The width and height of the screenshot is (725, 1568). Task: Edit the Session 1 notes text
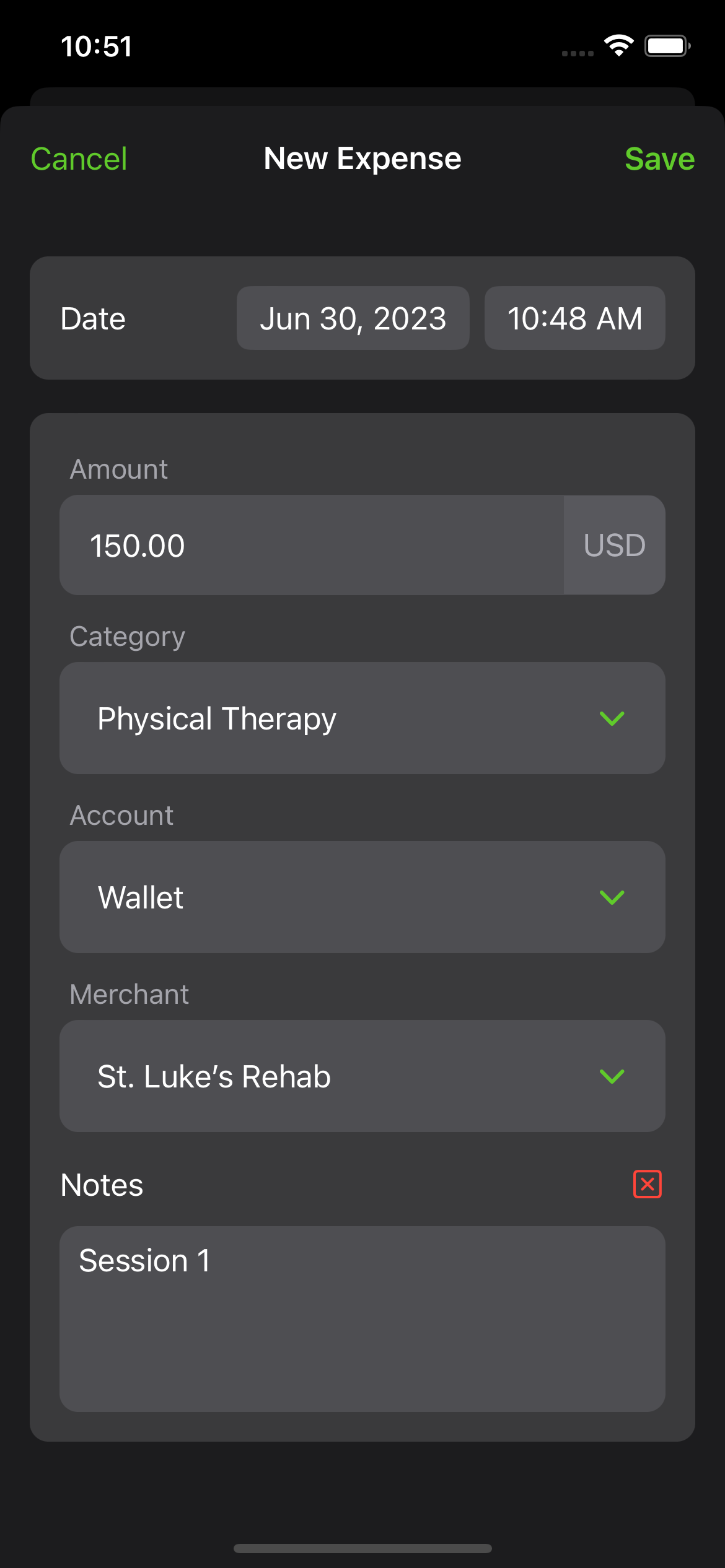point(362,1319)
